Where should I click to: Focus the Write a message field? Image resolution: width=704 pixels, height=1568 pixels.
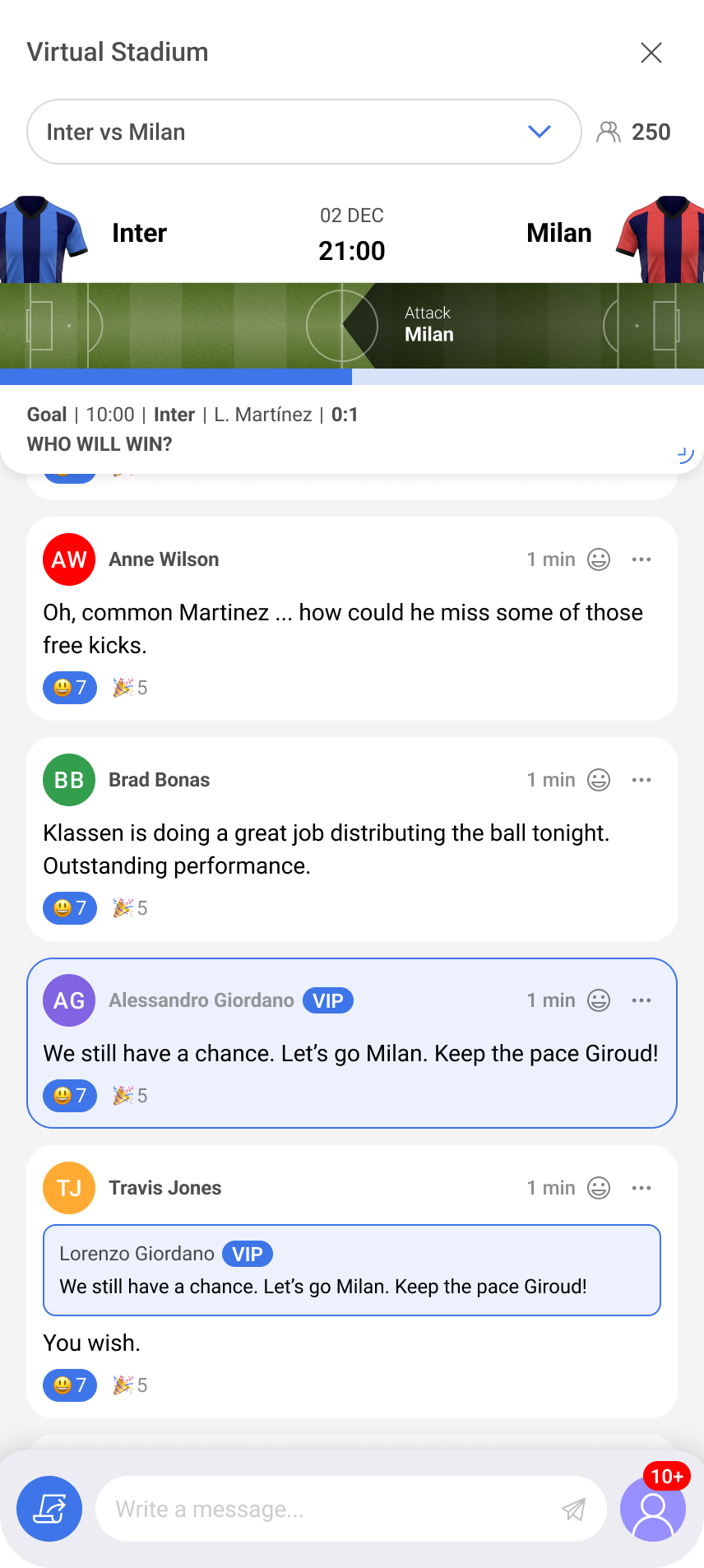pos(329,1510)
